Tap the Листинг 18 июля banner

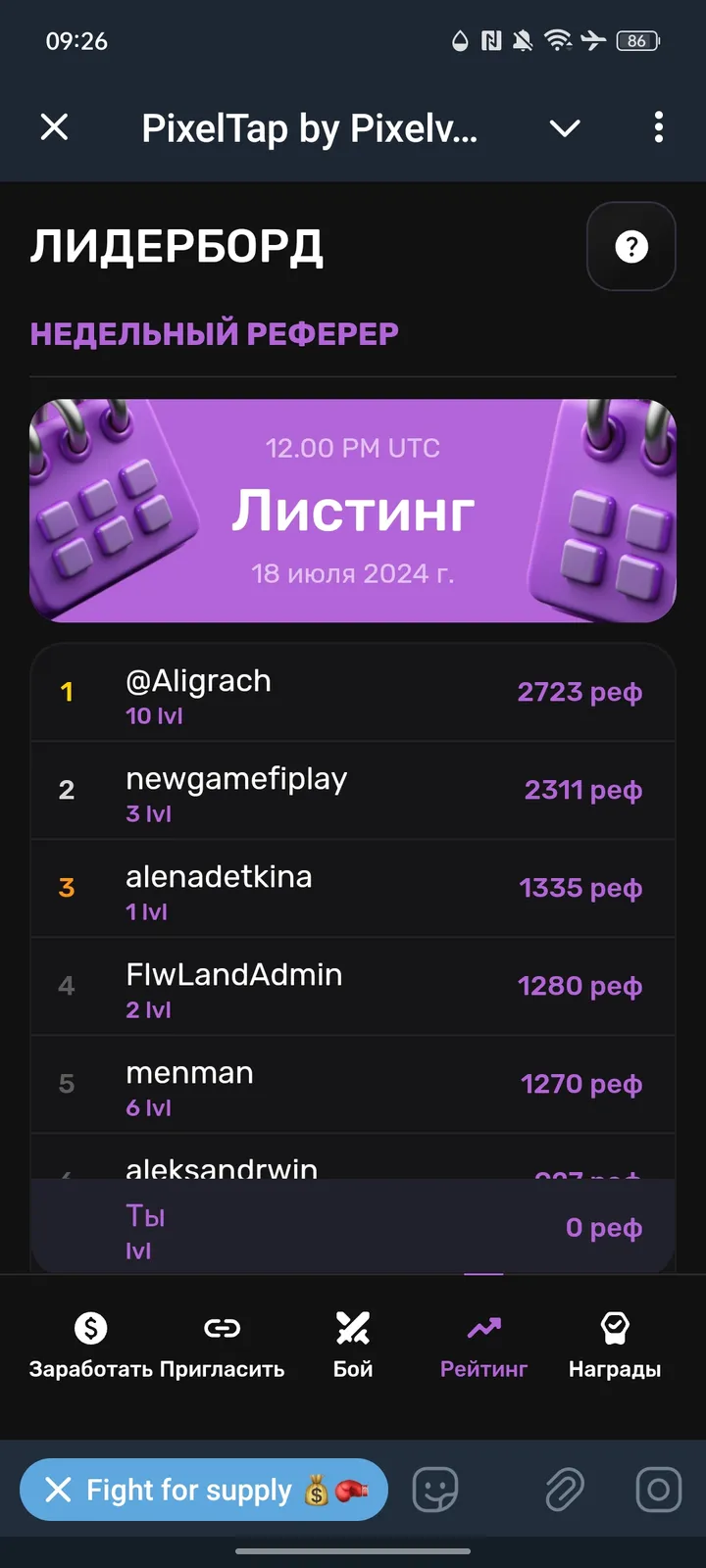[353, 510]
